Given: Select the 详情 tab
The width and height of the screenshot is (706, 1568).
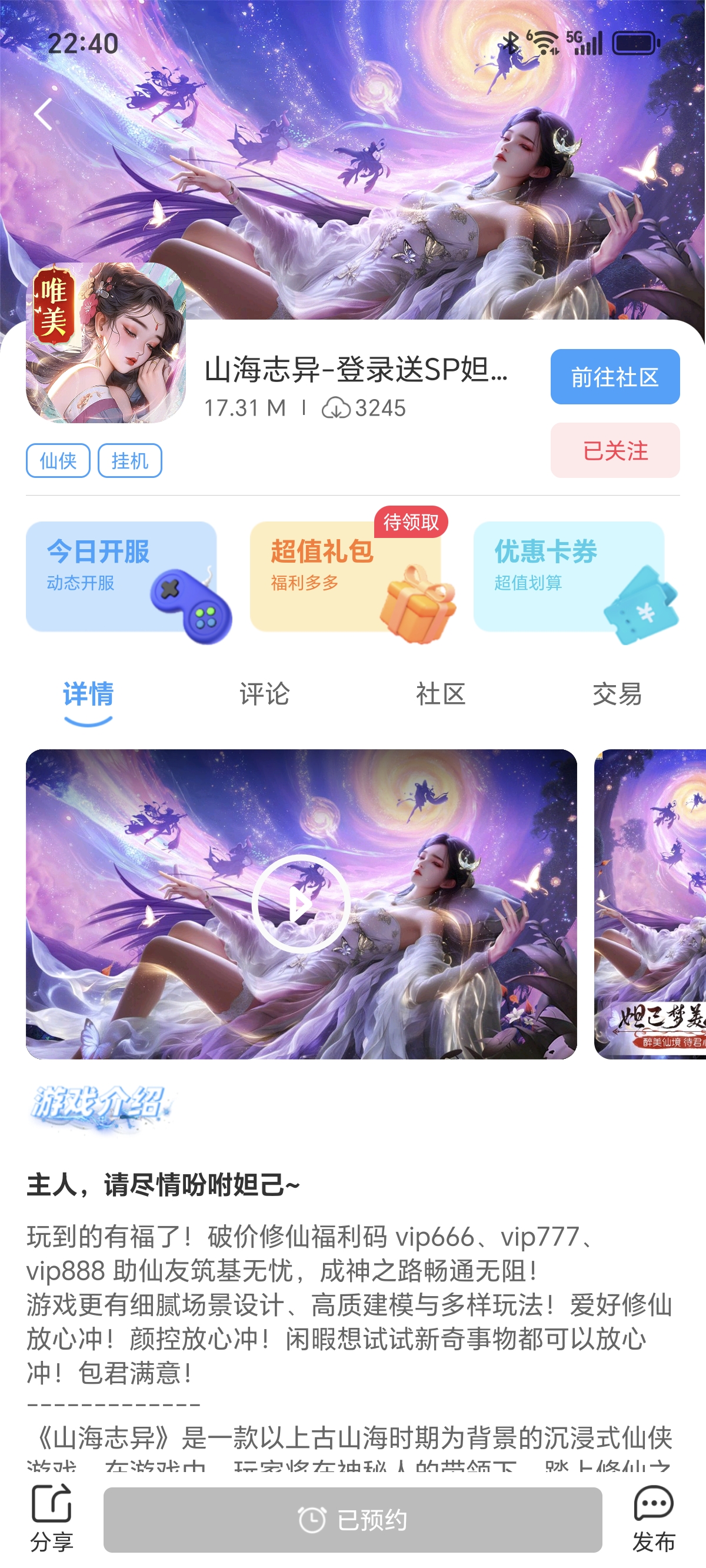Looking at the screenshot, I should 88,695.
